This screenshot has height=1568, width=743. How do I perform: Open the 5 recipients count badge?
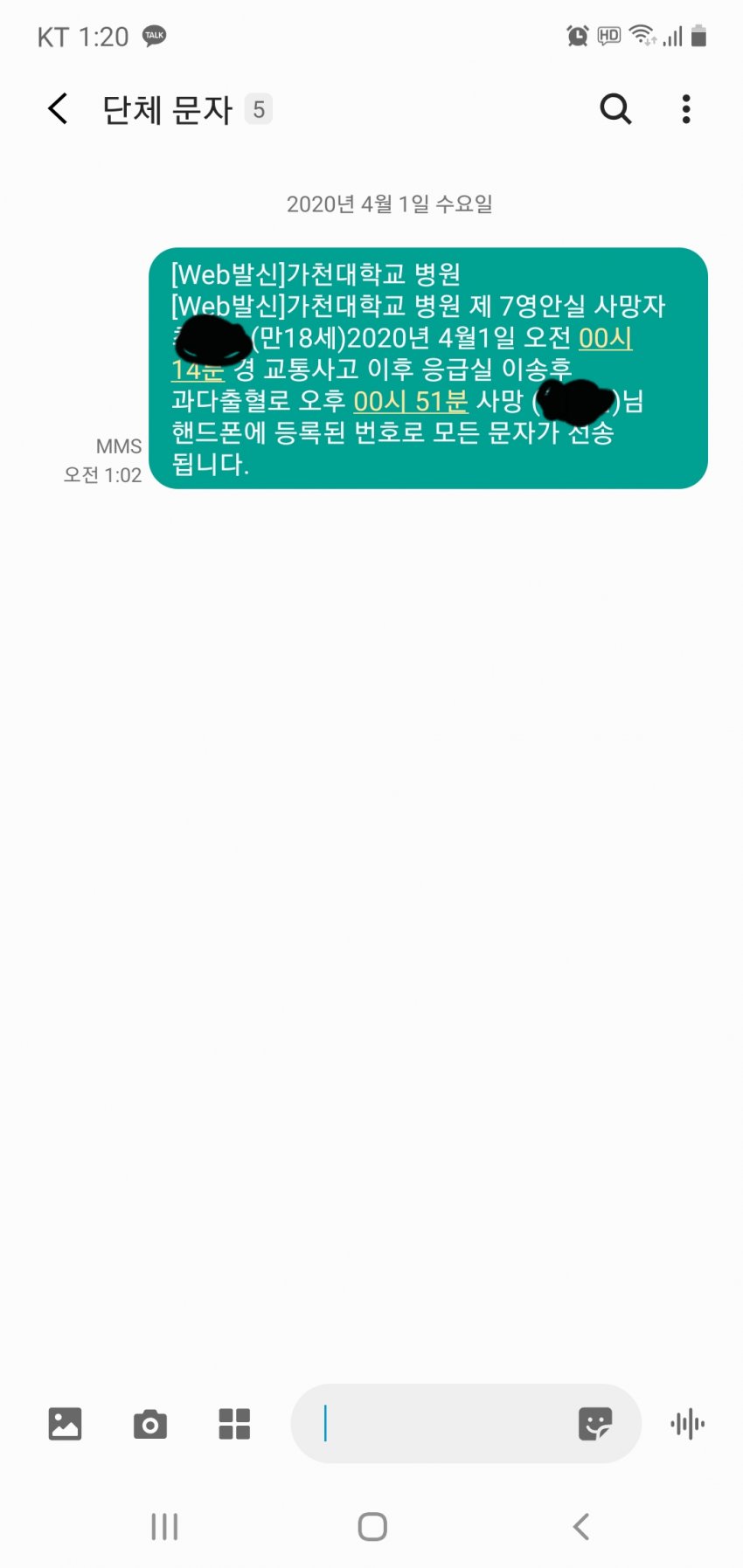[x=258, y=109]
